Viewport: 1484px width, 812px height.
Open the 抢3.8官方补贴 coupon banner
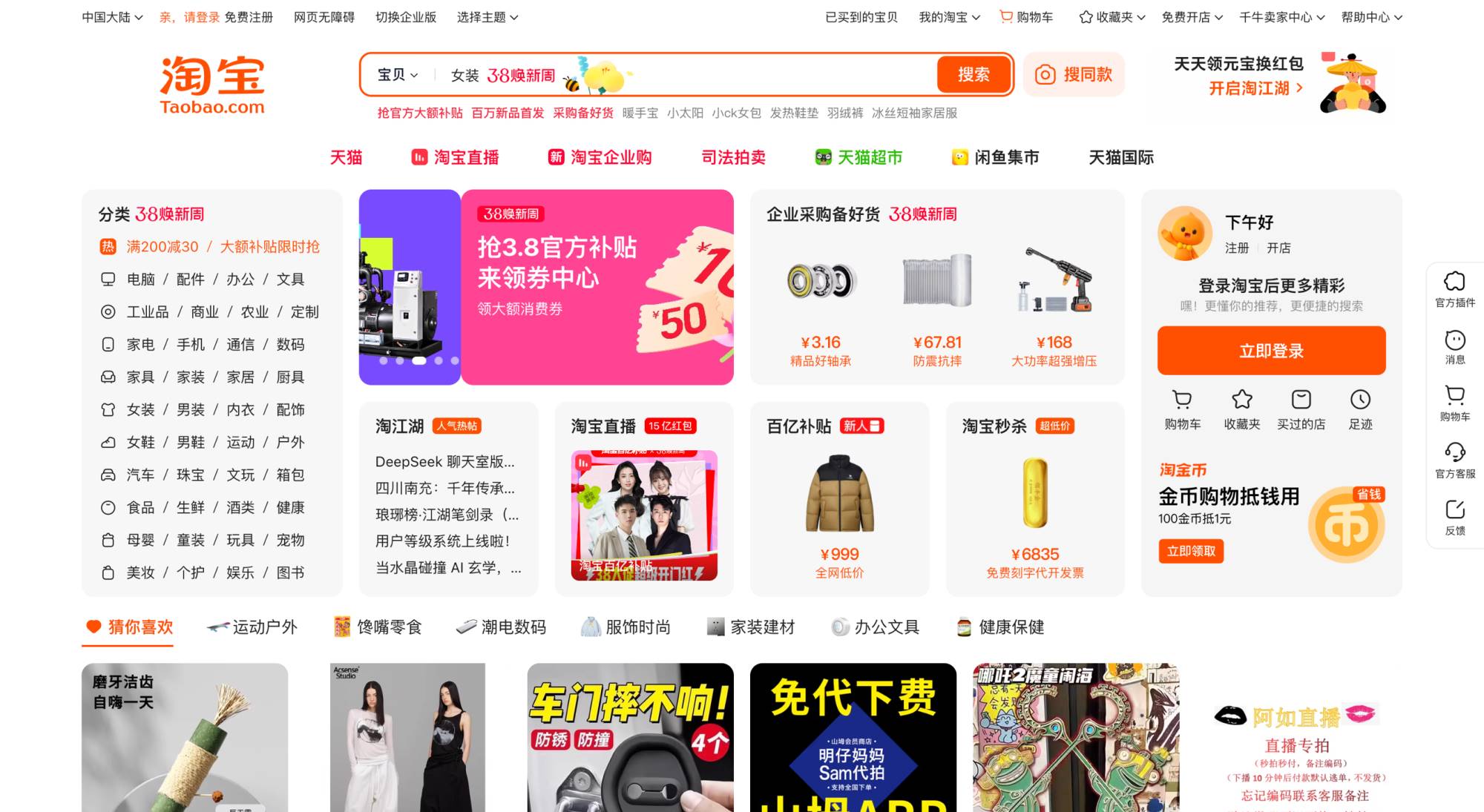[597, 287]
